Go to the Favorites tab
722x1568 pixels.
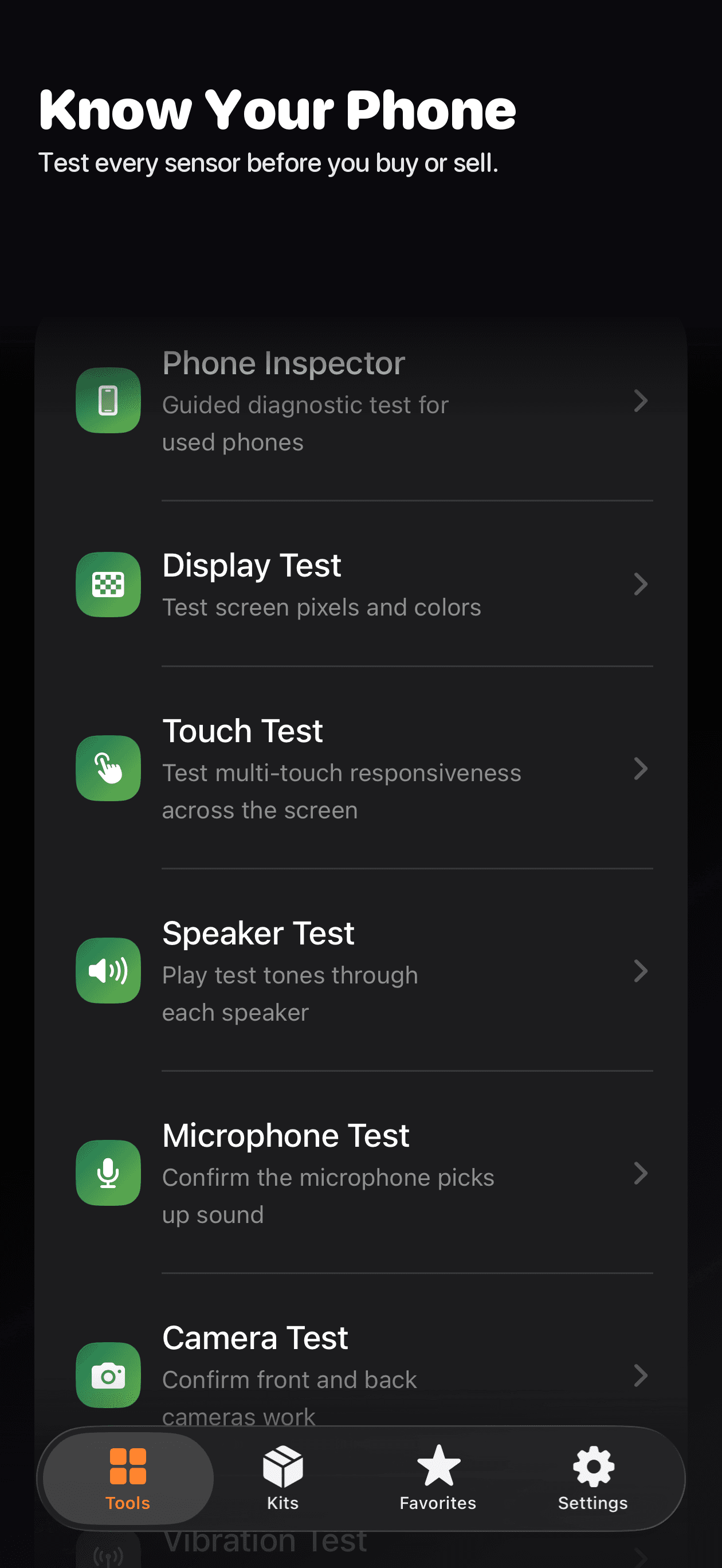[438, 1478]
